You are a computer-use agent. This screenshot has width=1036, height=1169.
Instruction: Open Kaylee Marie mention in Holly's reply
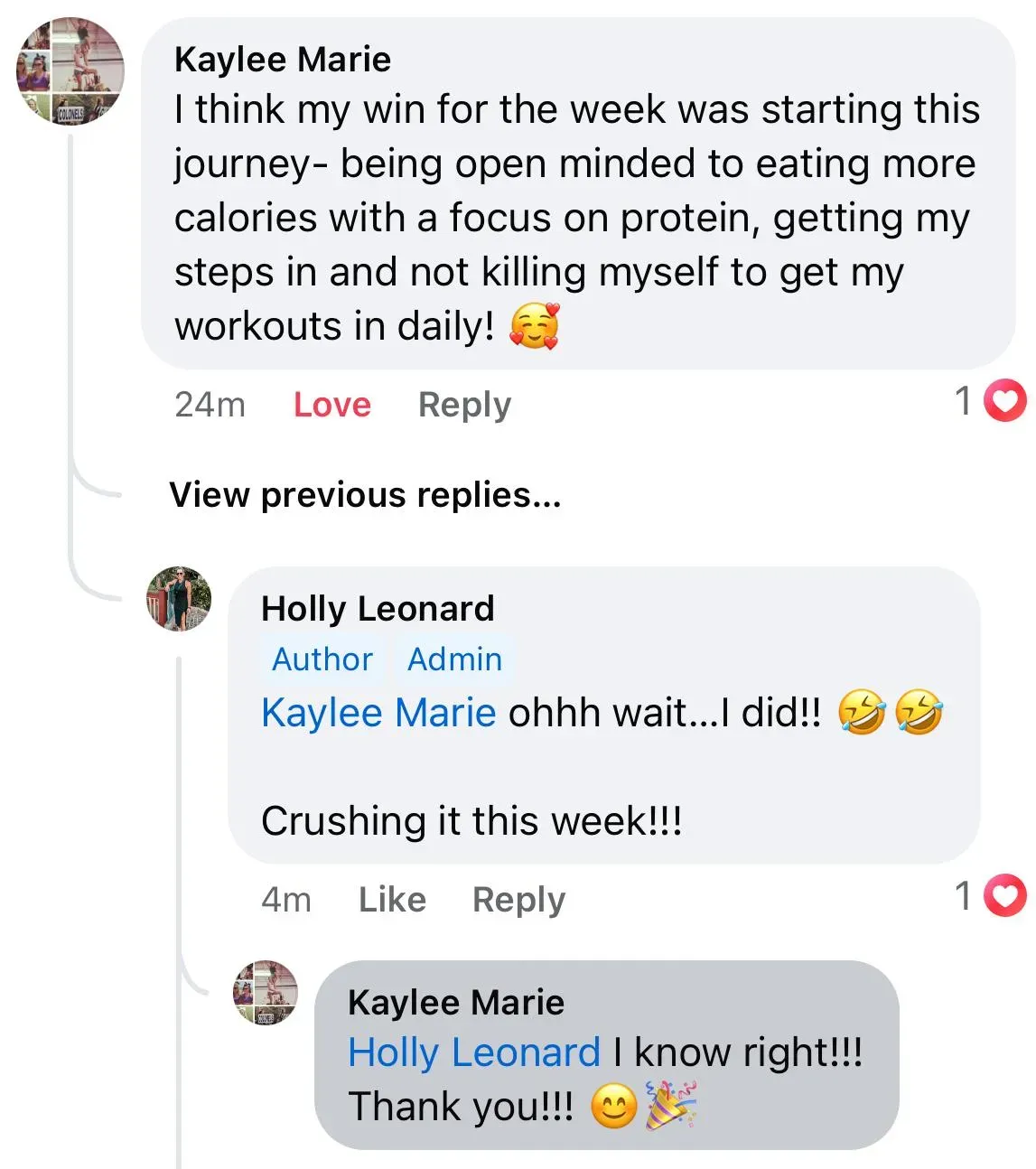click(378, 713)
